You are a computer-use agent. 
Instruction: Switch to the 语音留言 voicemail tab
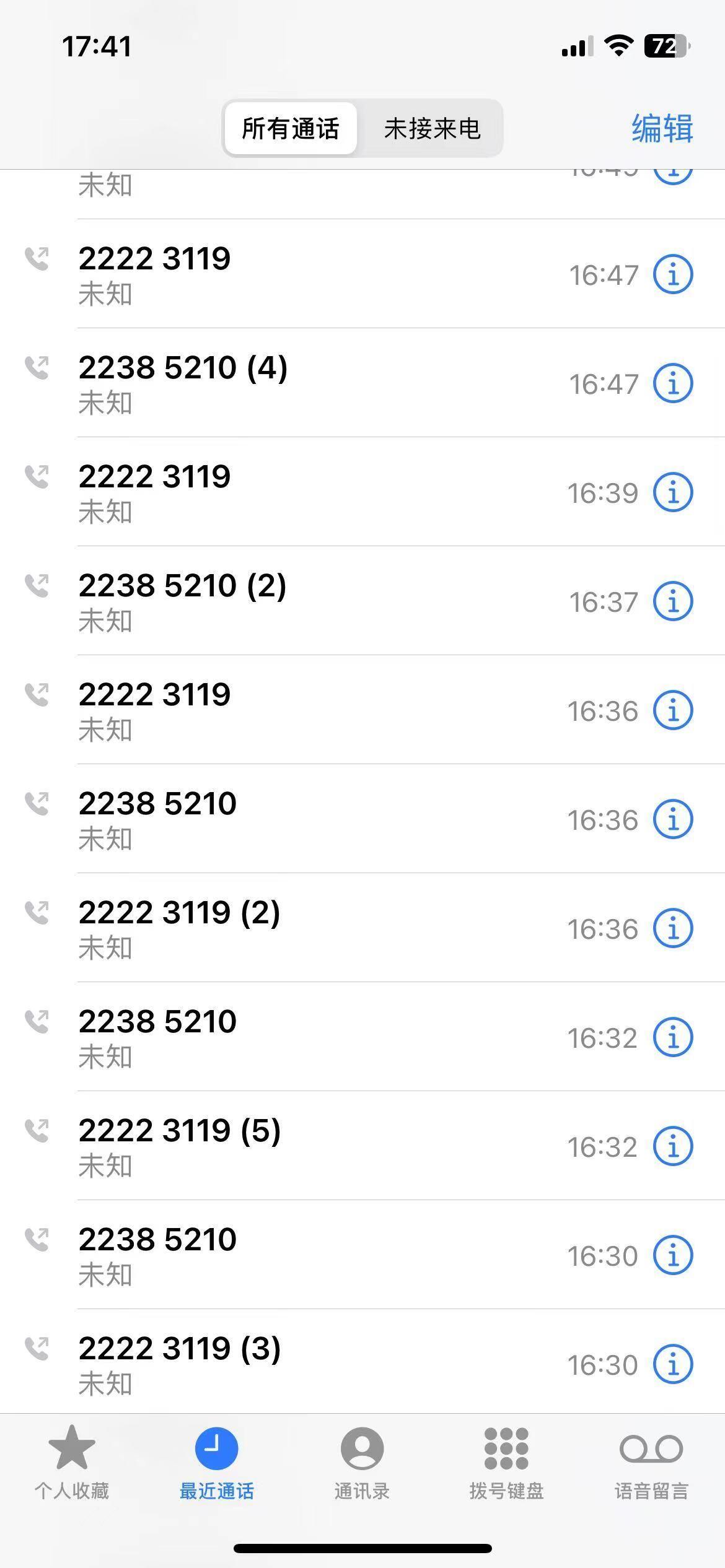coord(651,1463)
